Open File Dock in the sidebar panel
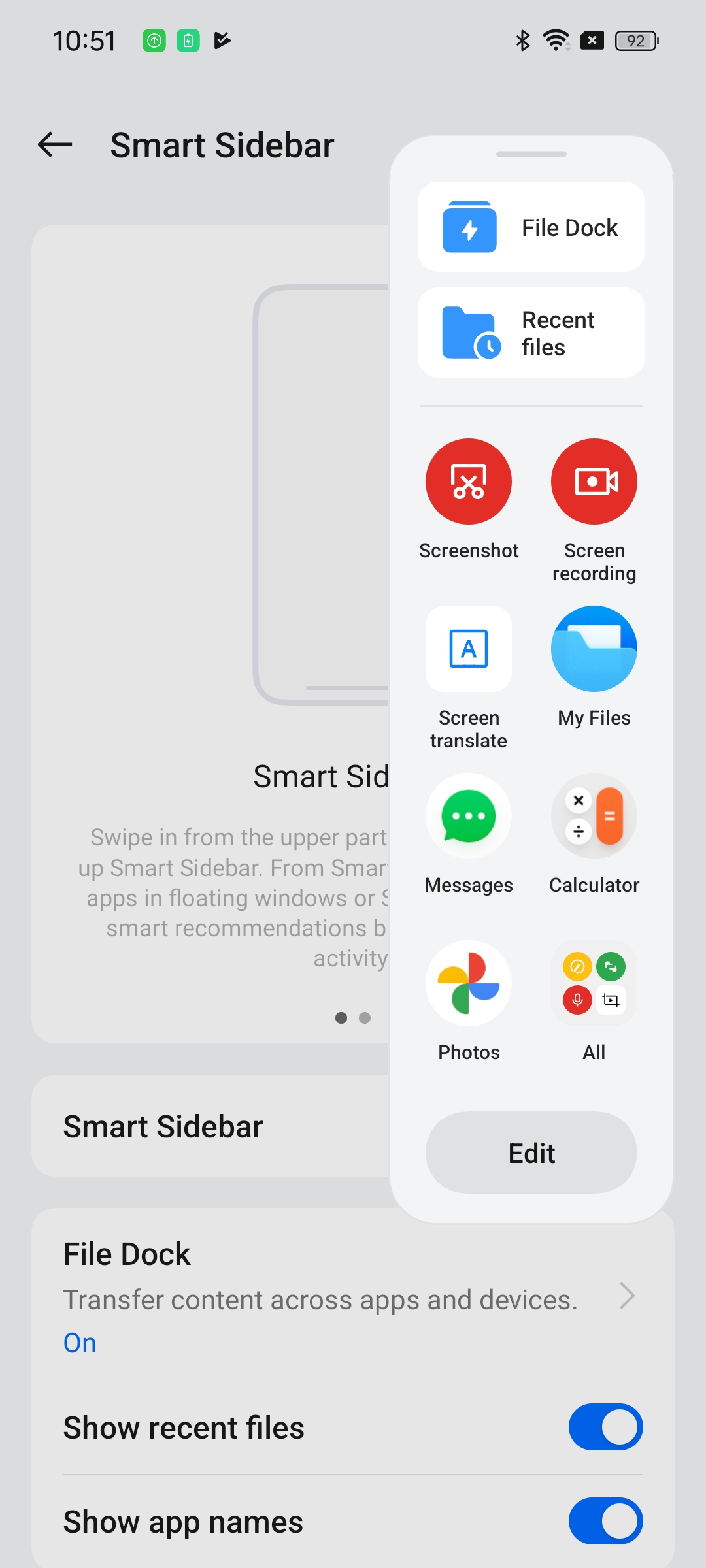Viewport: 706px width, 1568px height. pos(531,227)
